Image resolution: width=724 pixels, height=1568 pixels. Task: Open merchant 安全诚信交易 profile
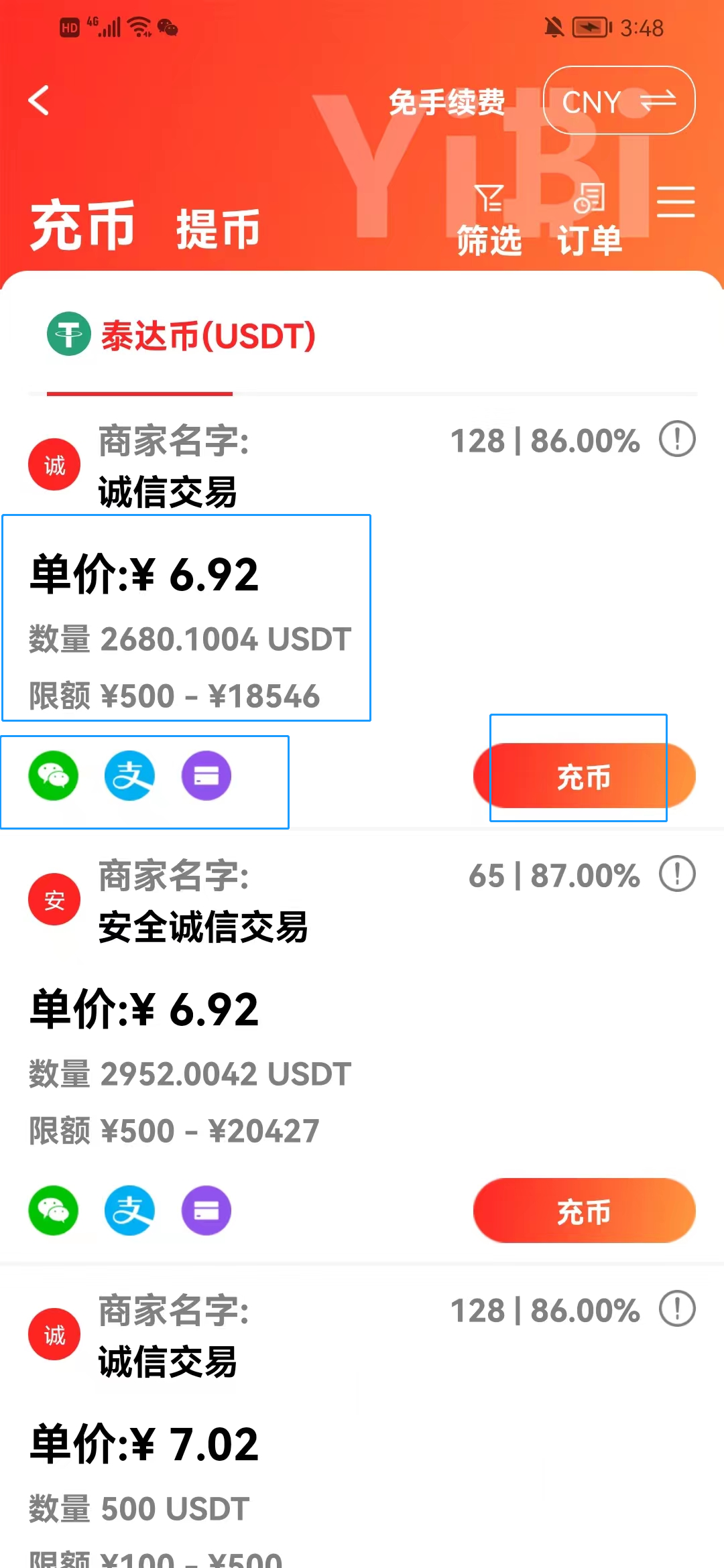coord(202,927)
